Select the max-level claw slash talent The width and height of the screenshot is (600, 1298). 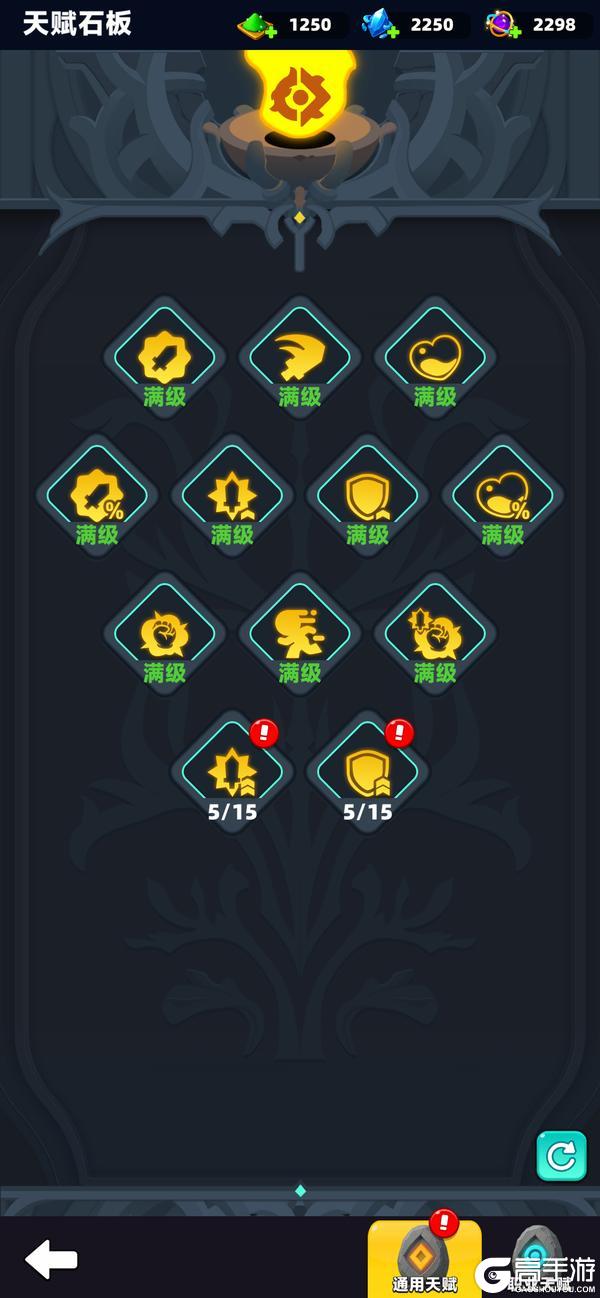pyautogui.click(x=299, y=357)
